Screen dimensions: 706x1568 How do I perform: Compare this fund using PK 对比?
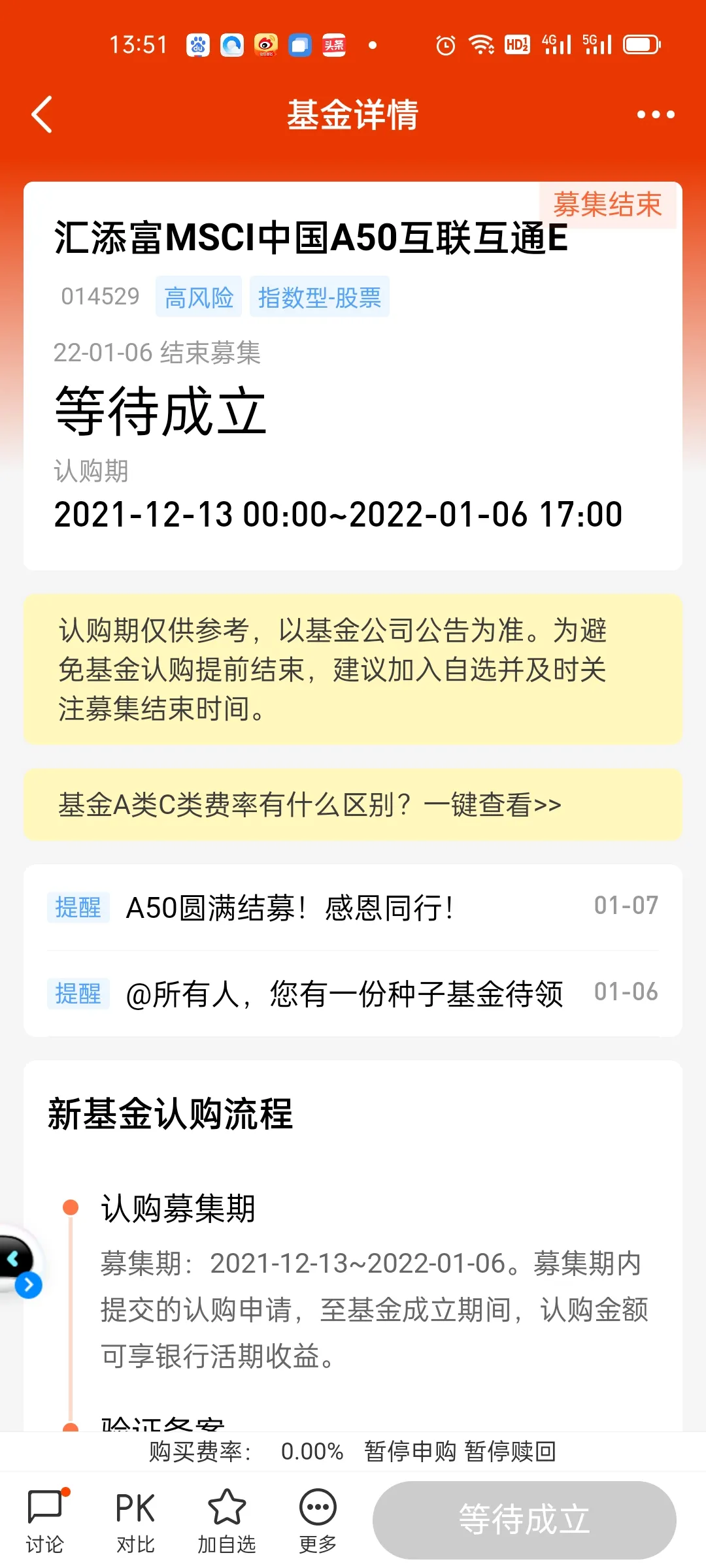[x=135, y=1520]
